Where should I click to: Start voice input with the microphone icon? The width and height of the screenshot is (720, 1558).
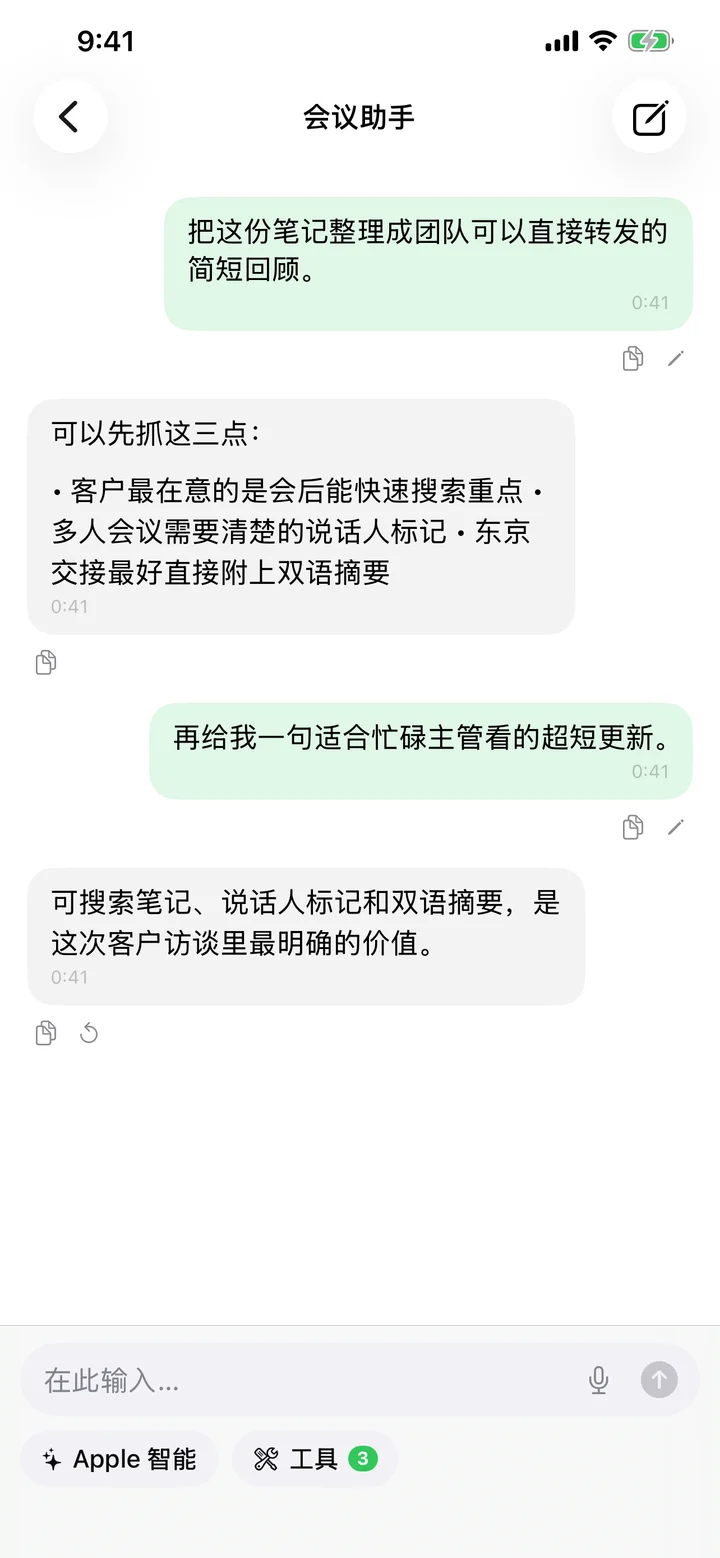(598, 1379)
